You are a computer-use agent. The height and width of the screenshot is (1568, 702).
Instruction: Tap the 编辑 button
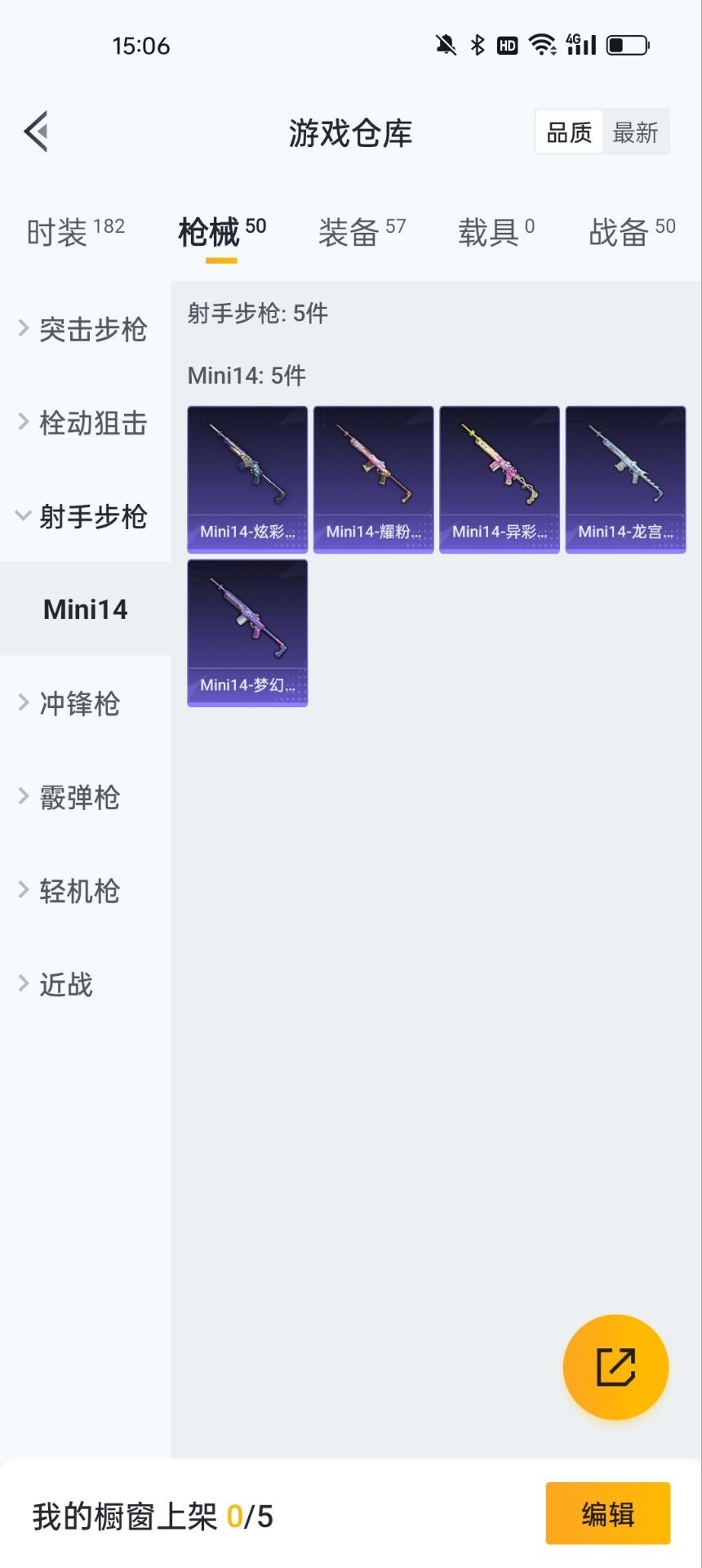[x=607, y=1513]
